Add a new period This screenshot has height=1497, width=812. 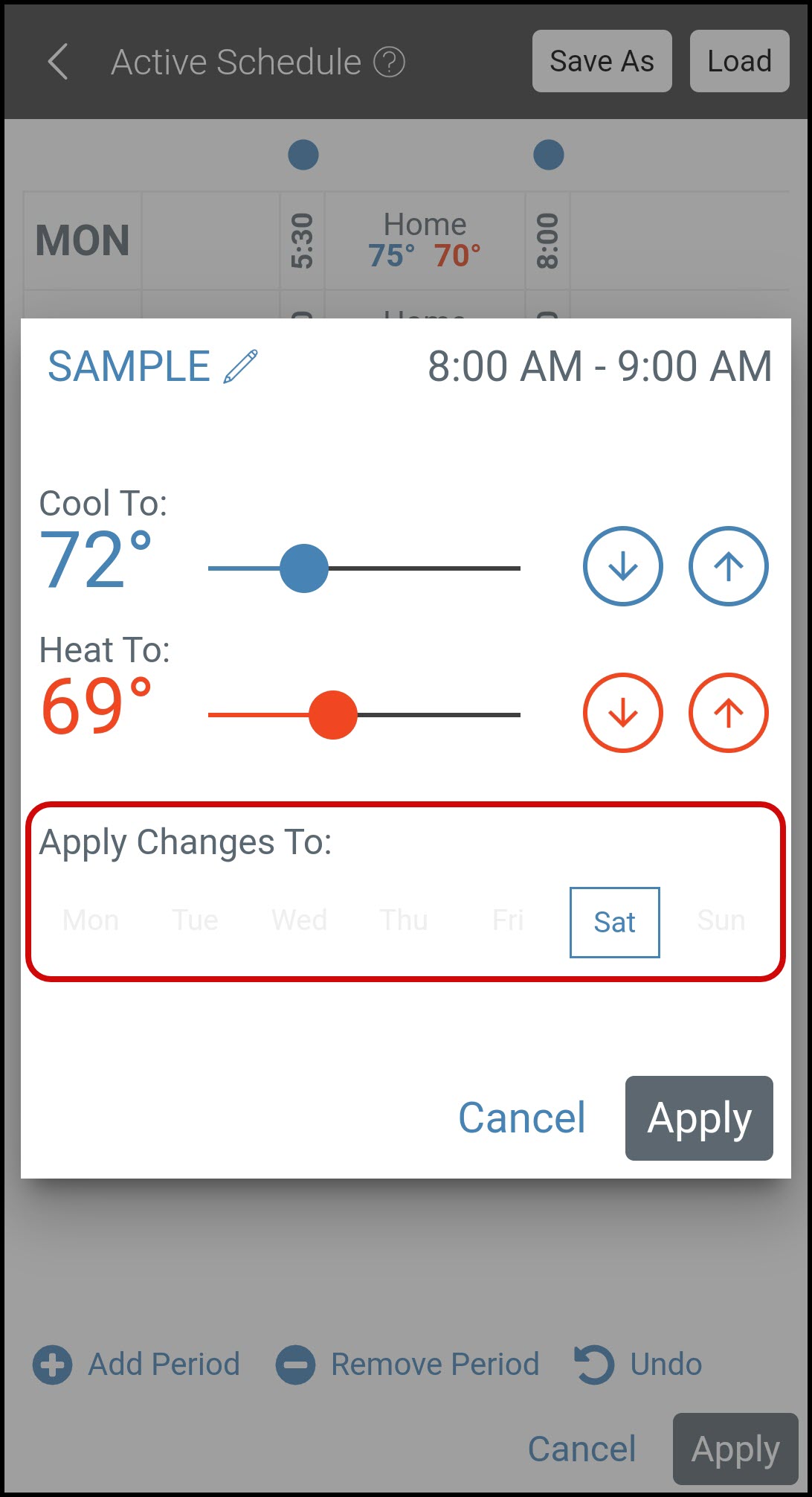pos(137,1365)
